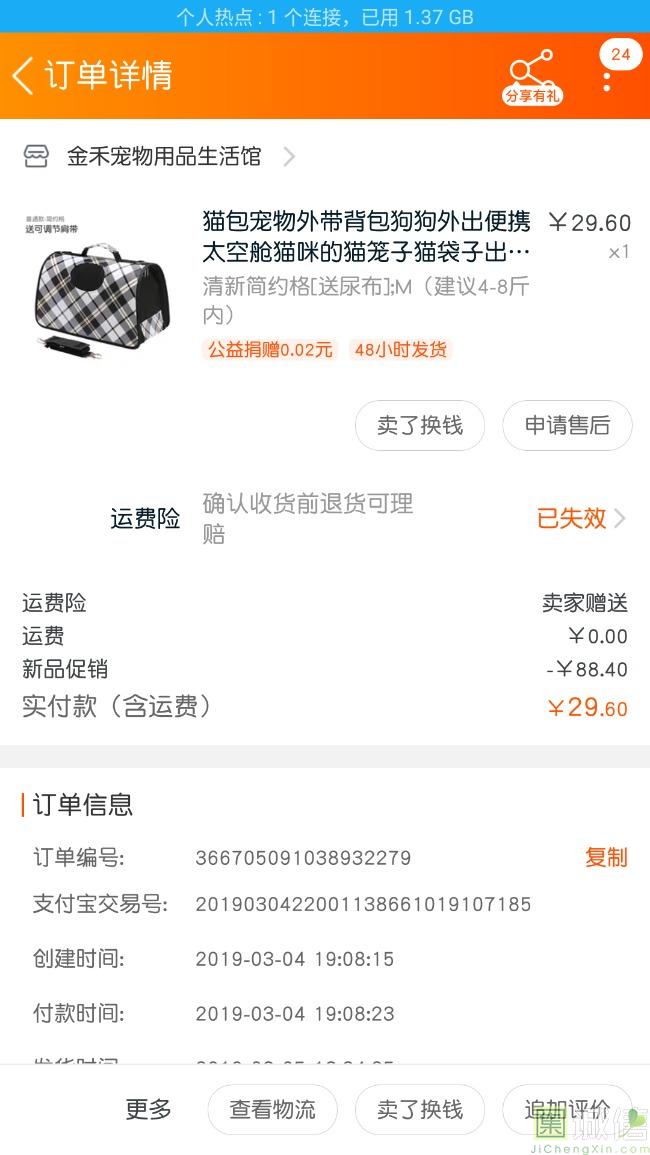Open 运费险 已失效 details
Viewport: 650px width, 1155px height.
tap(580, 518)
